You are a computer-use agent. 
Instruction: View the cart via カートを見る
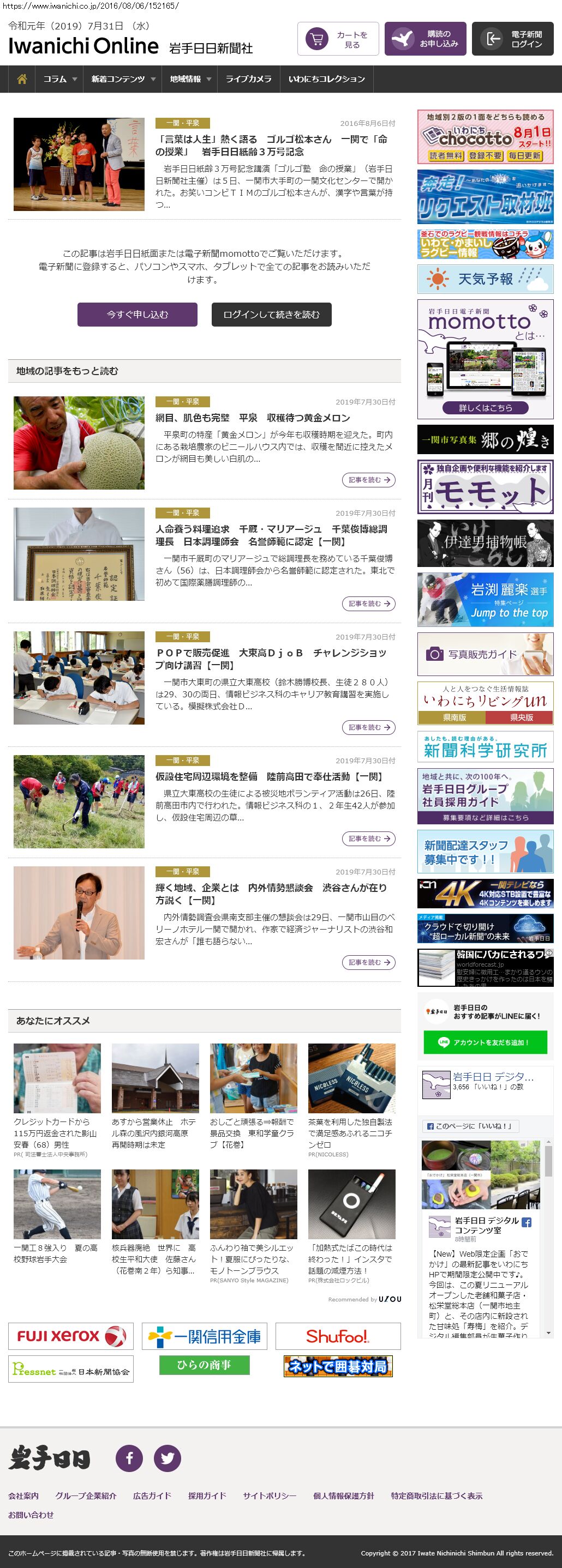[x=338, y=40]
